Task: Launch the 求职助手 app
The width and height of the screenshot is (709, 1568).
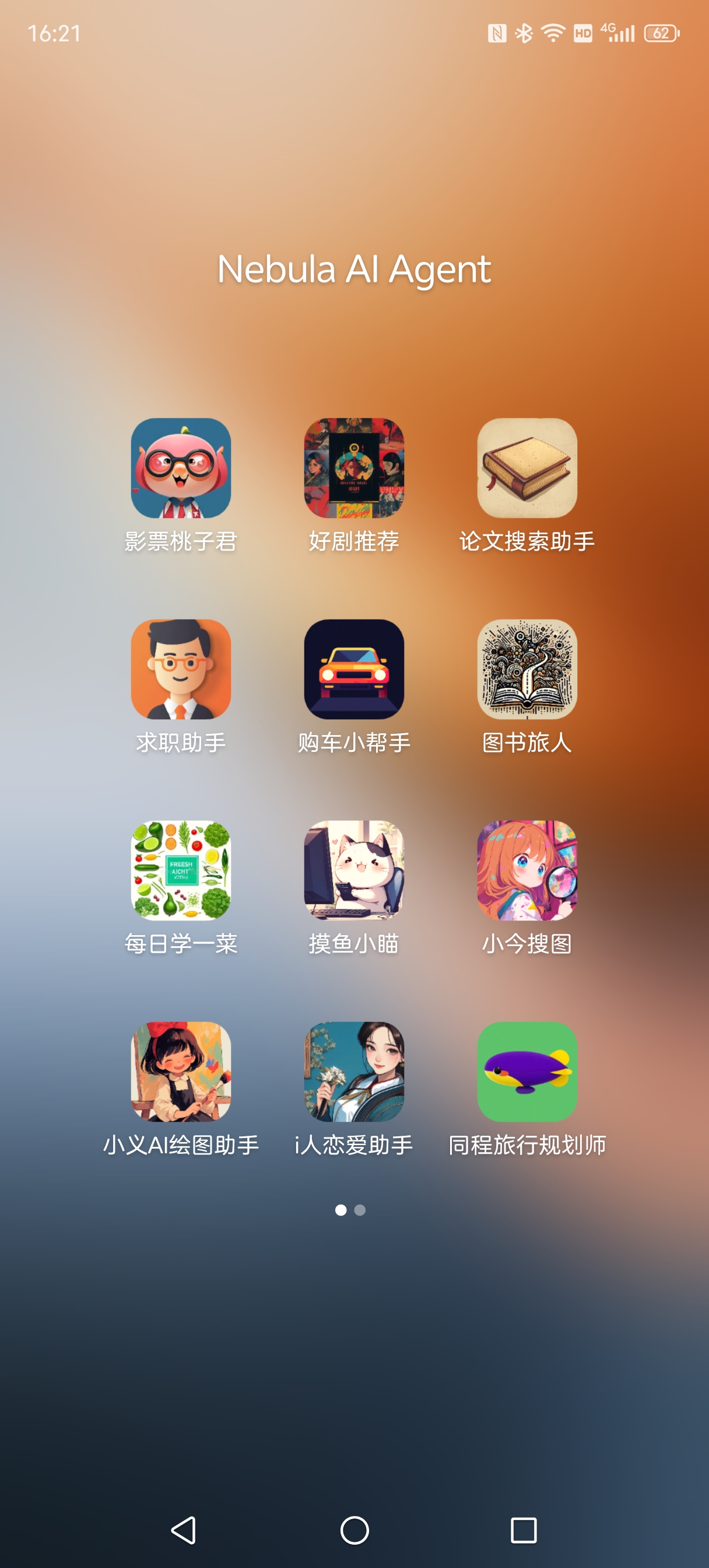Action: (x=181, y=669)
